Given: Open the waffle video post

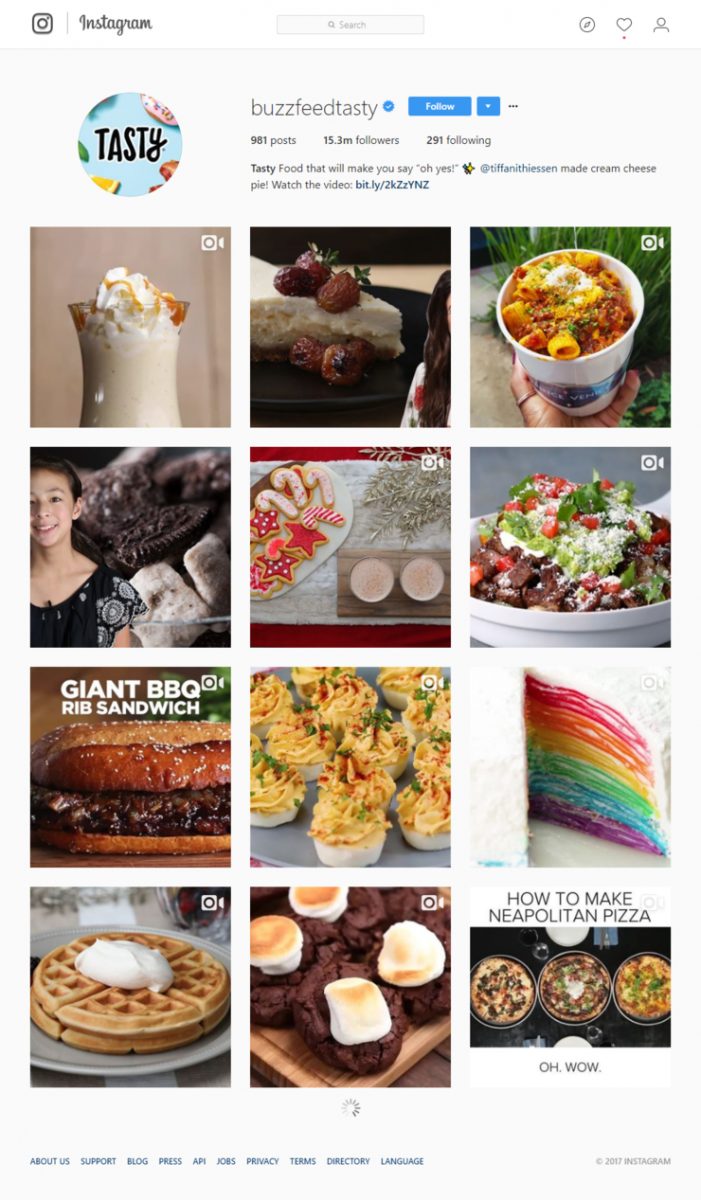Looking at the screenshot, I should (130, 987).
